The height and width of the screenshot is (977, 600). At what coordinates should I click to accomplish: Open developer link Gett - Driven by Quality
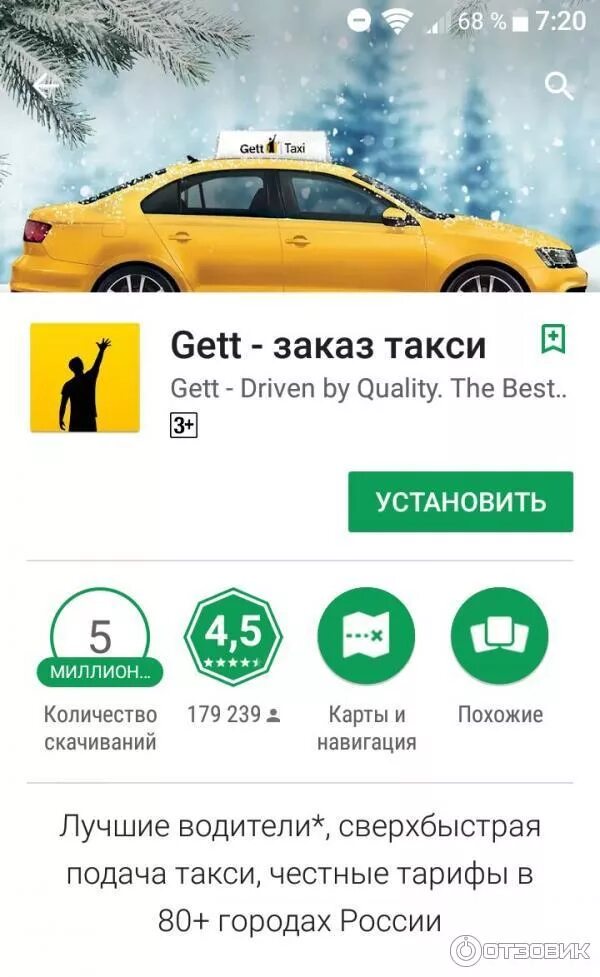369,388
